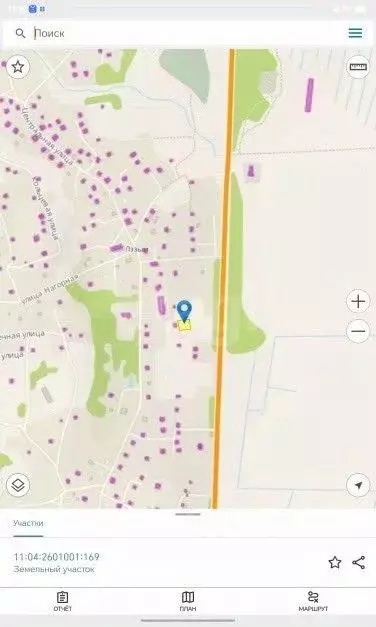Tap the Поиск search field
The image size is (376, 627).
(176, 33)
